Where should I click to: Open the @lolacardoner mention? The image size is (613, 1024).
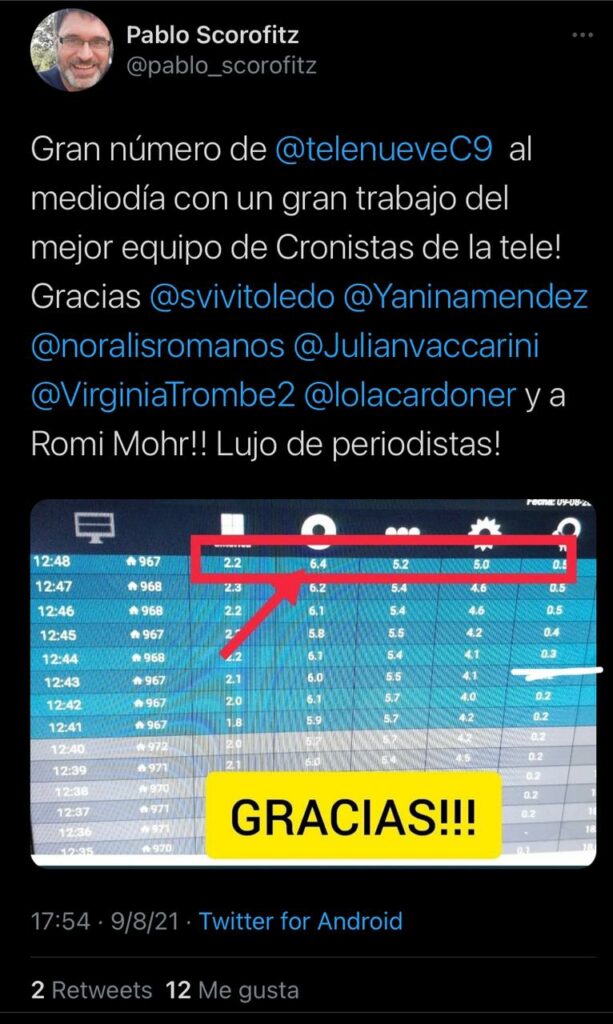coord(411,397)
